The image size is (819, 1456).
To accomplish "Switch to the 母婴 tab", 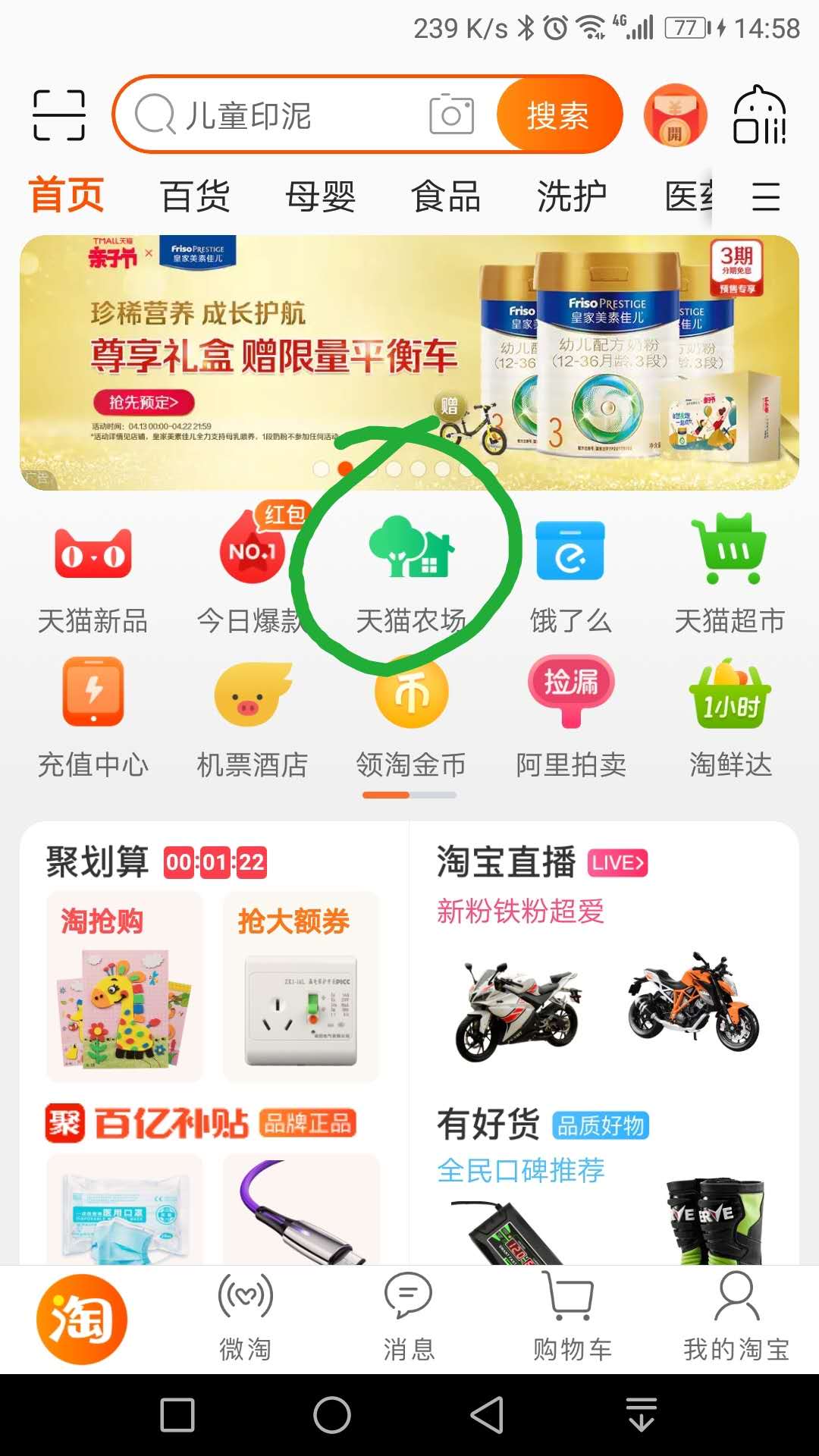I will [320, 196].
